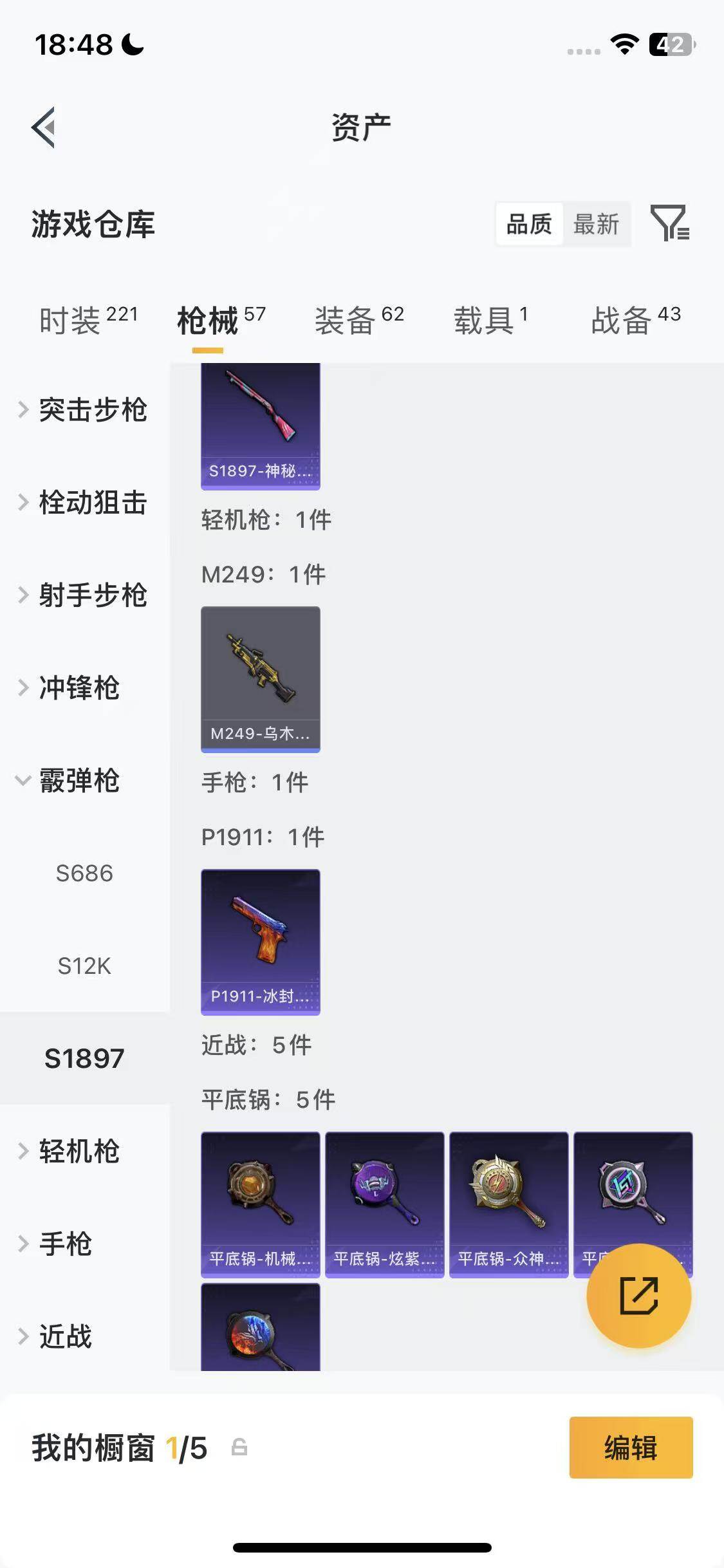Switch to the 战备 tab
This screenshot has width=724, height=1568.
635,320
